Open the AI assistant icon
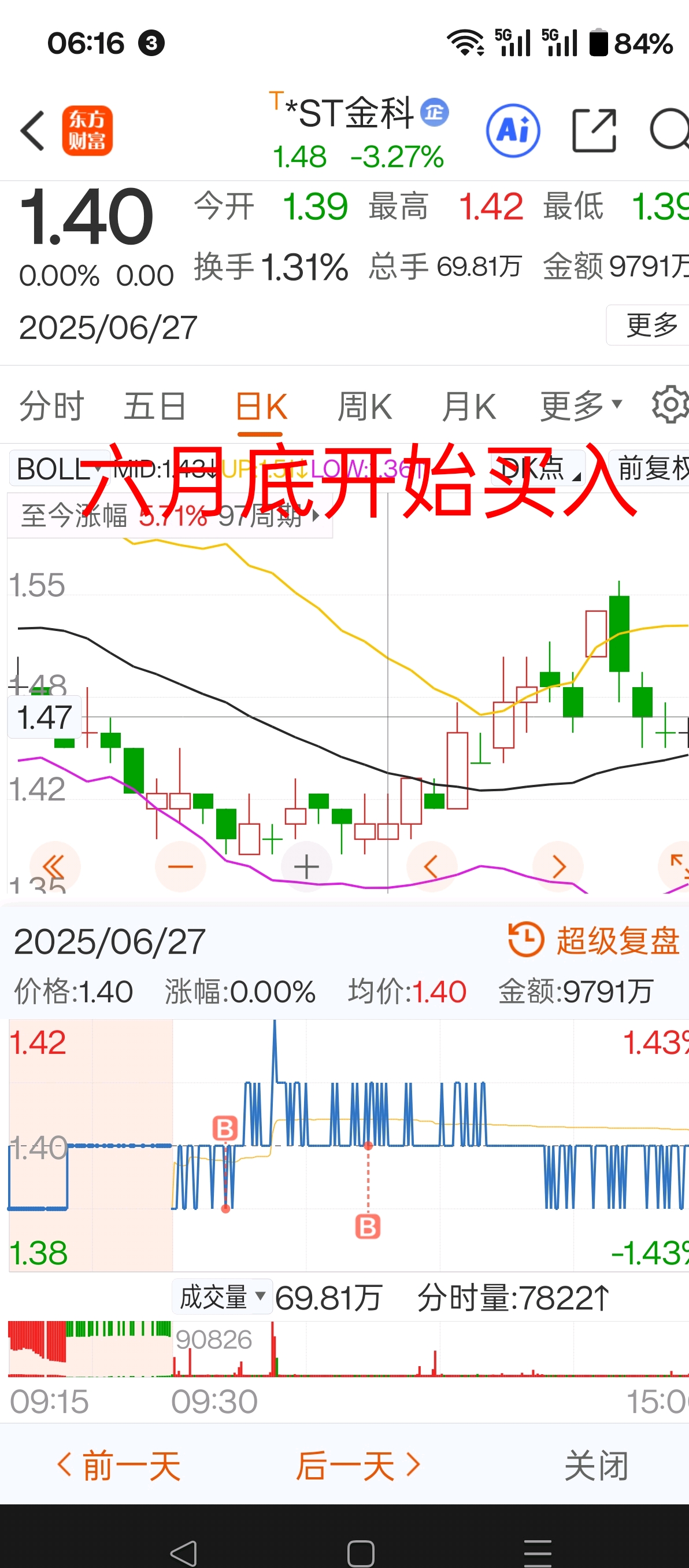Screen dimensions: 689x1568 (x=513, y=130)
